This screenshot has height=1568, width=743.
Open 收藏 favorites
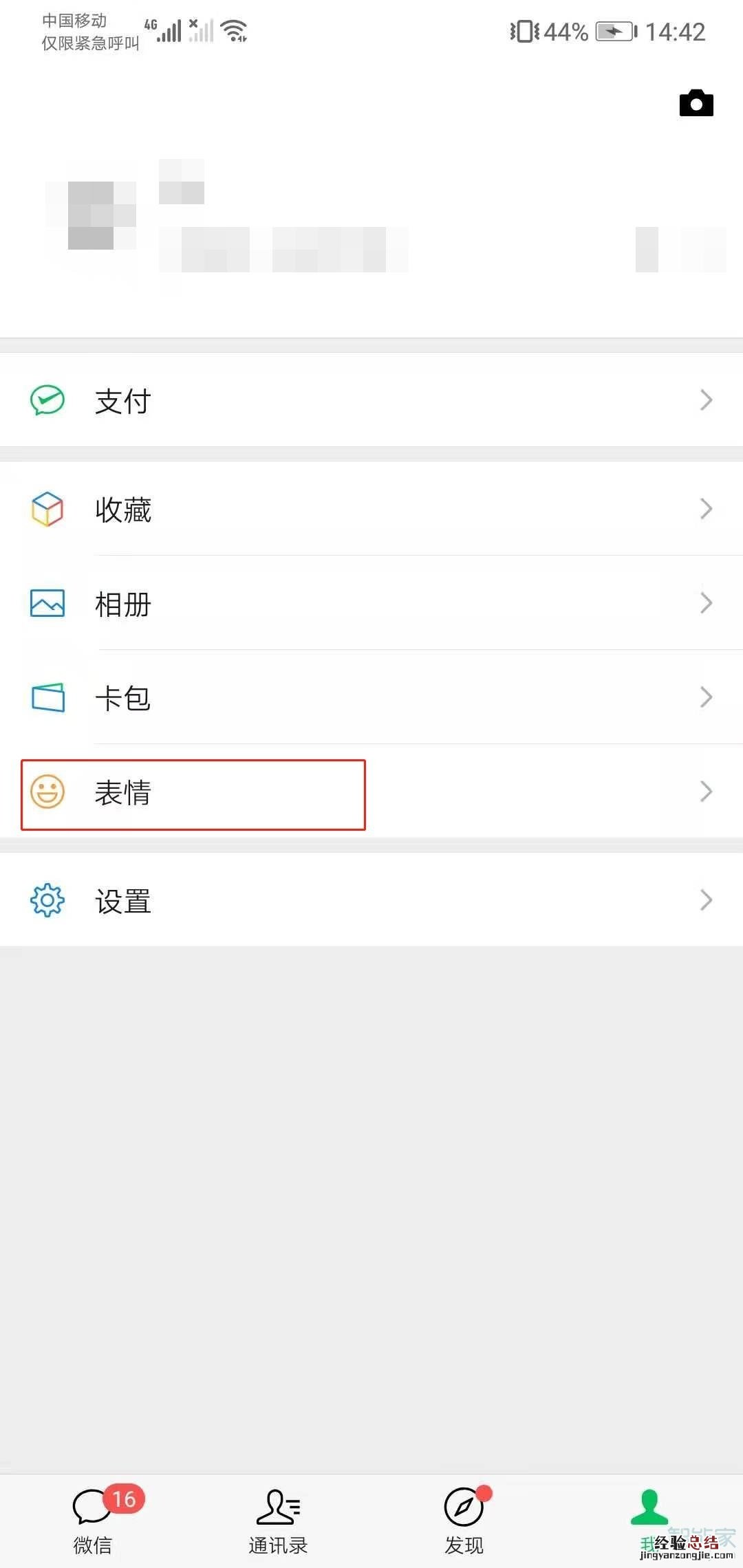tap(371, 509)
